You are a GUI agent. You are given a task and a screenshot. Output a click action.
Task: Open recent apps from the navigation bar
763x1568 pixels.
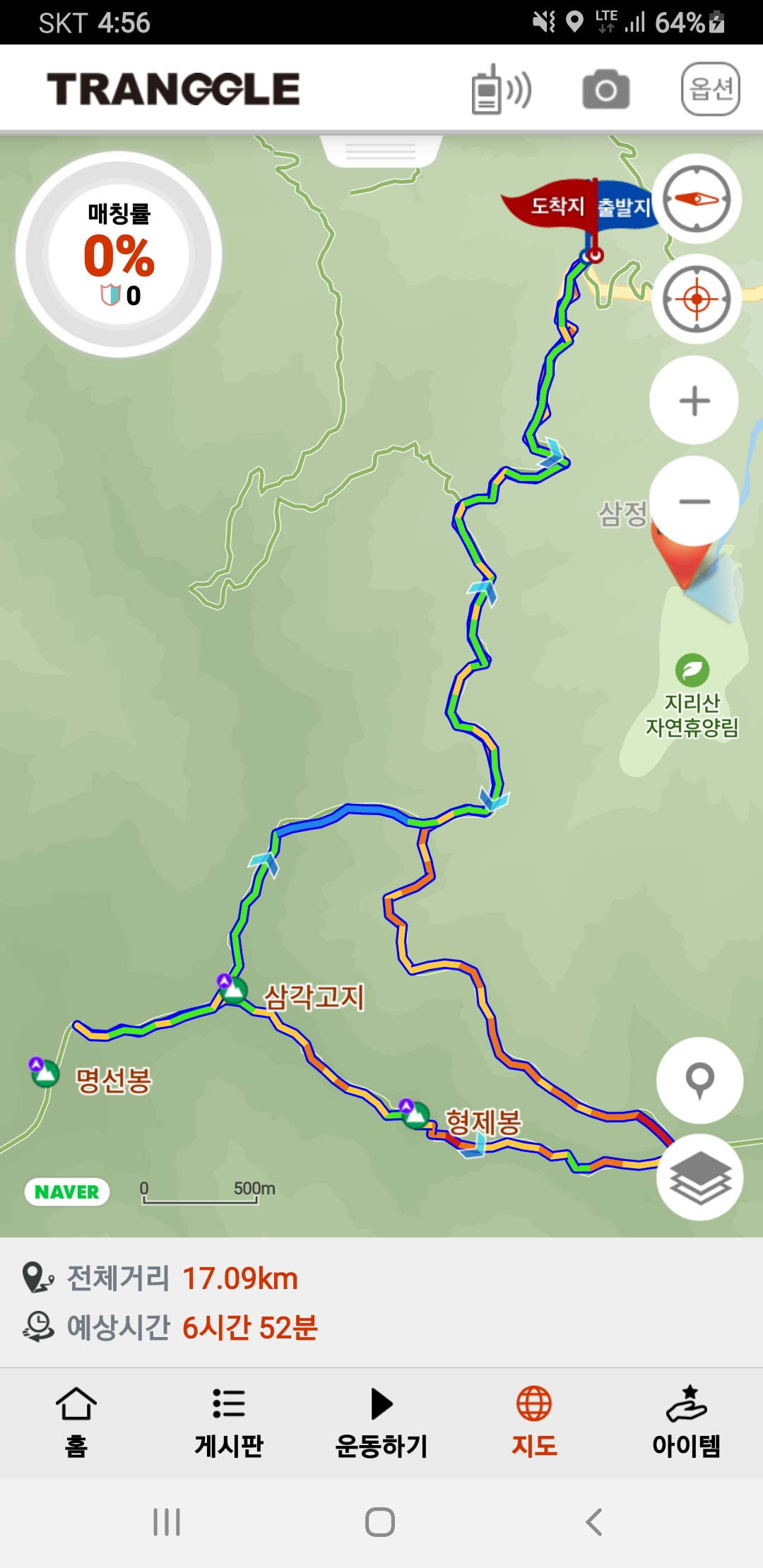167,1522
